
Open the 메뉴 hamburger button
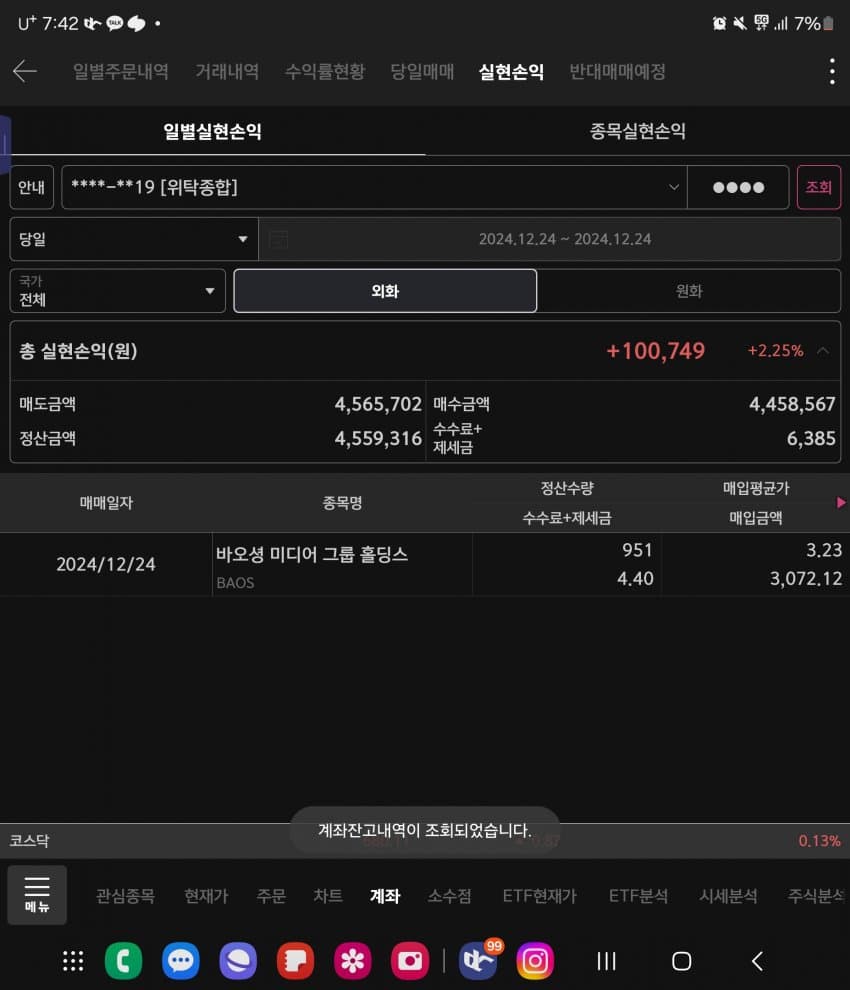click(x=37, y=894)
